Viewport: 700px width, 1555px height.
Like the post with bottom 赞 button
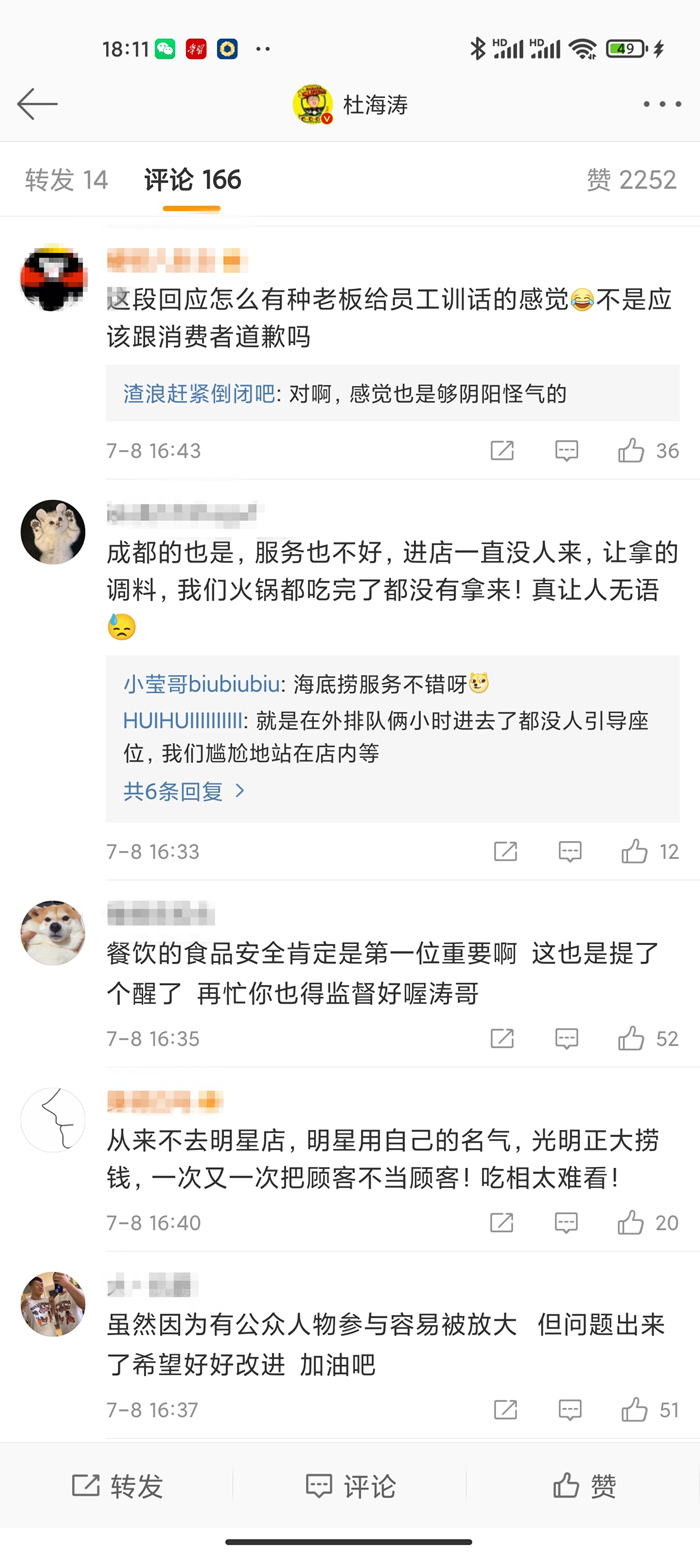point(584,1486)
